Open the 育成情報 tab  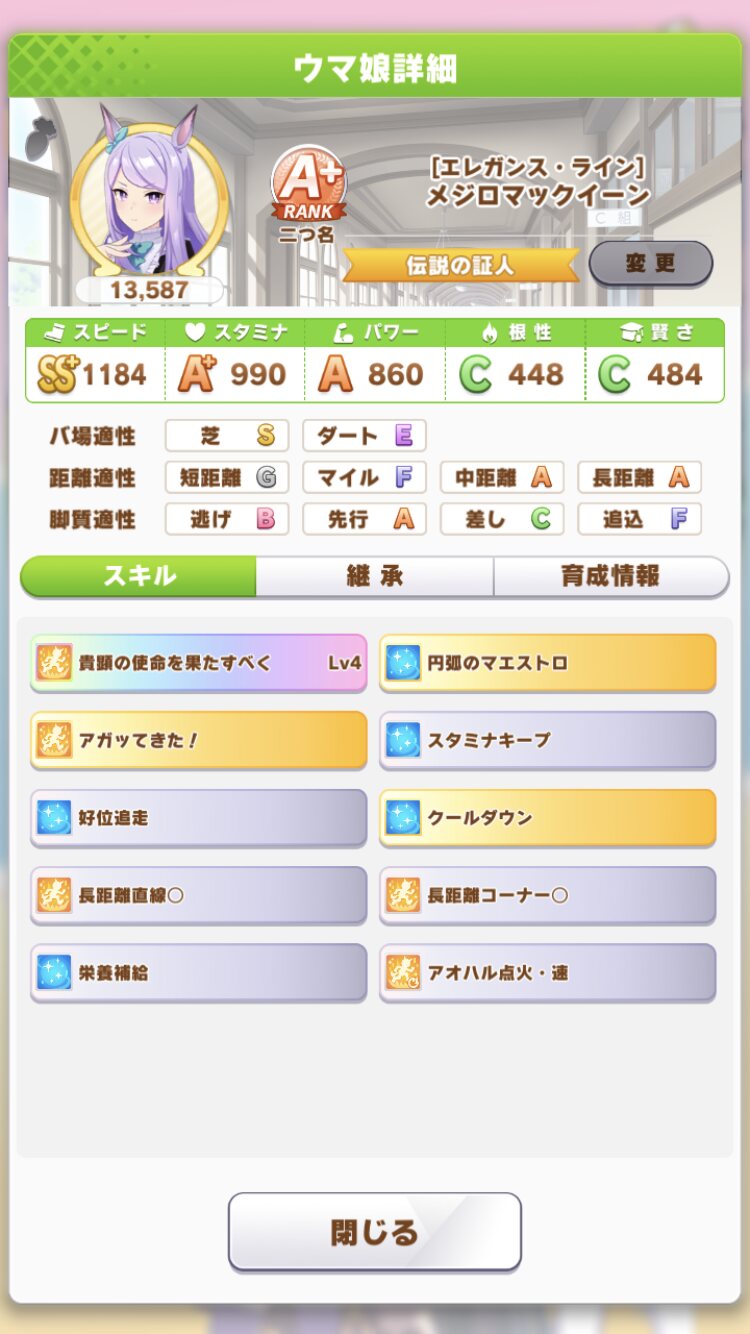(x=610, y=577)
